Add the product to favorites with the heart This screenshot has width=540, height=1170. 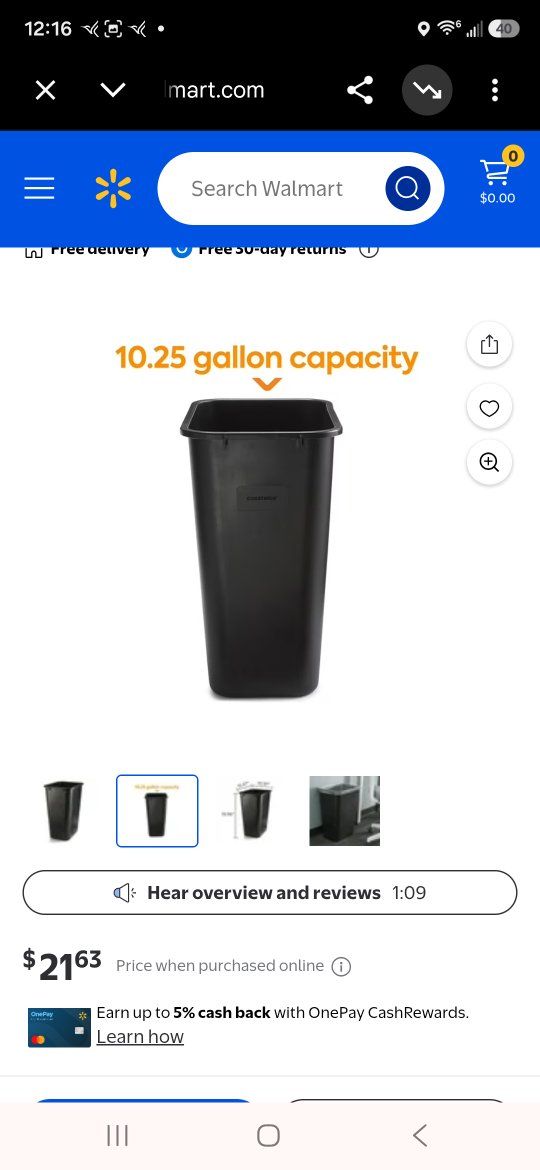coord(489,408)
